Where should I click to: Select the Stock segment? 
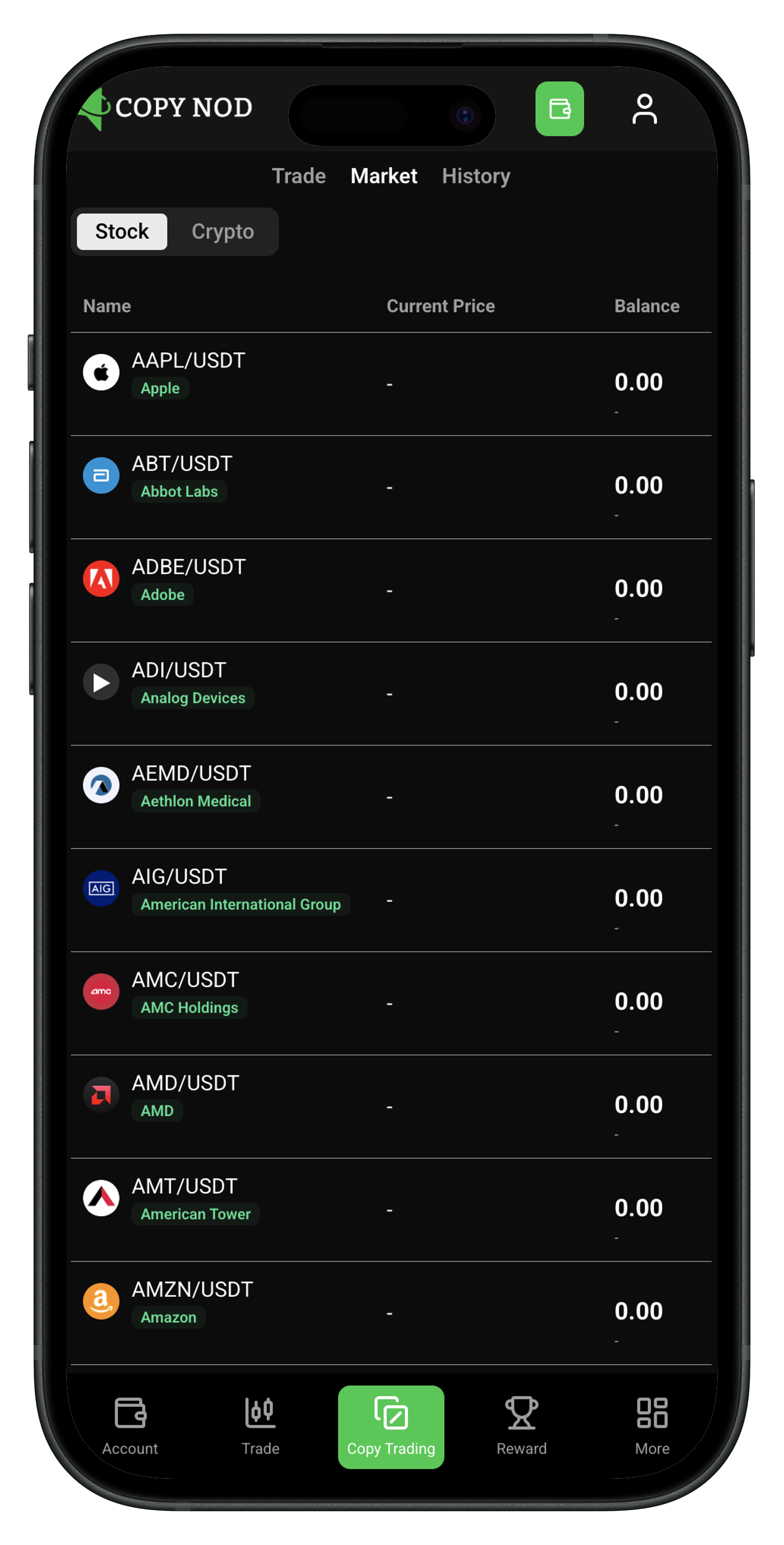[122, 232]
